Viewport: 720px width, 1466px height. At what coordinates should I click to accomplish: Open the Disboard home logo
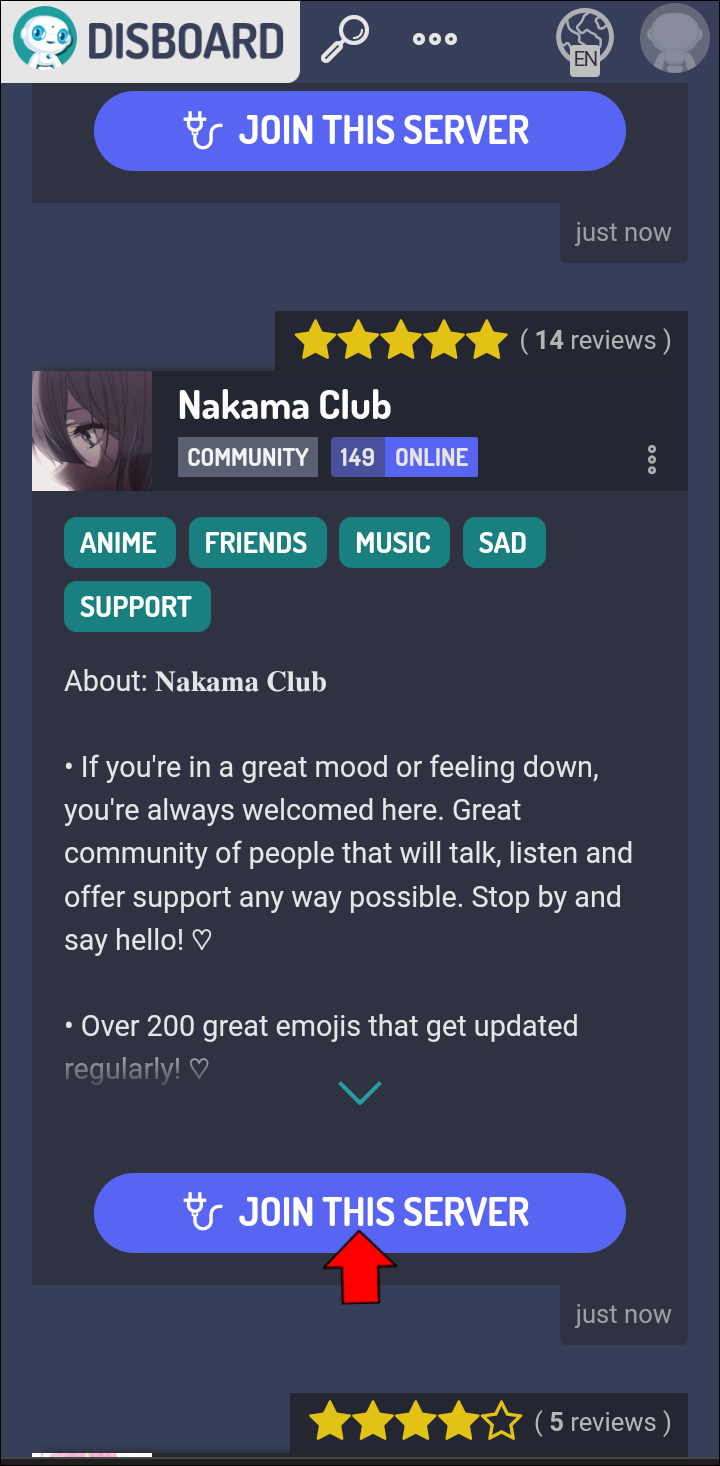click(x=150, y=41)
